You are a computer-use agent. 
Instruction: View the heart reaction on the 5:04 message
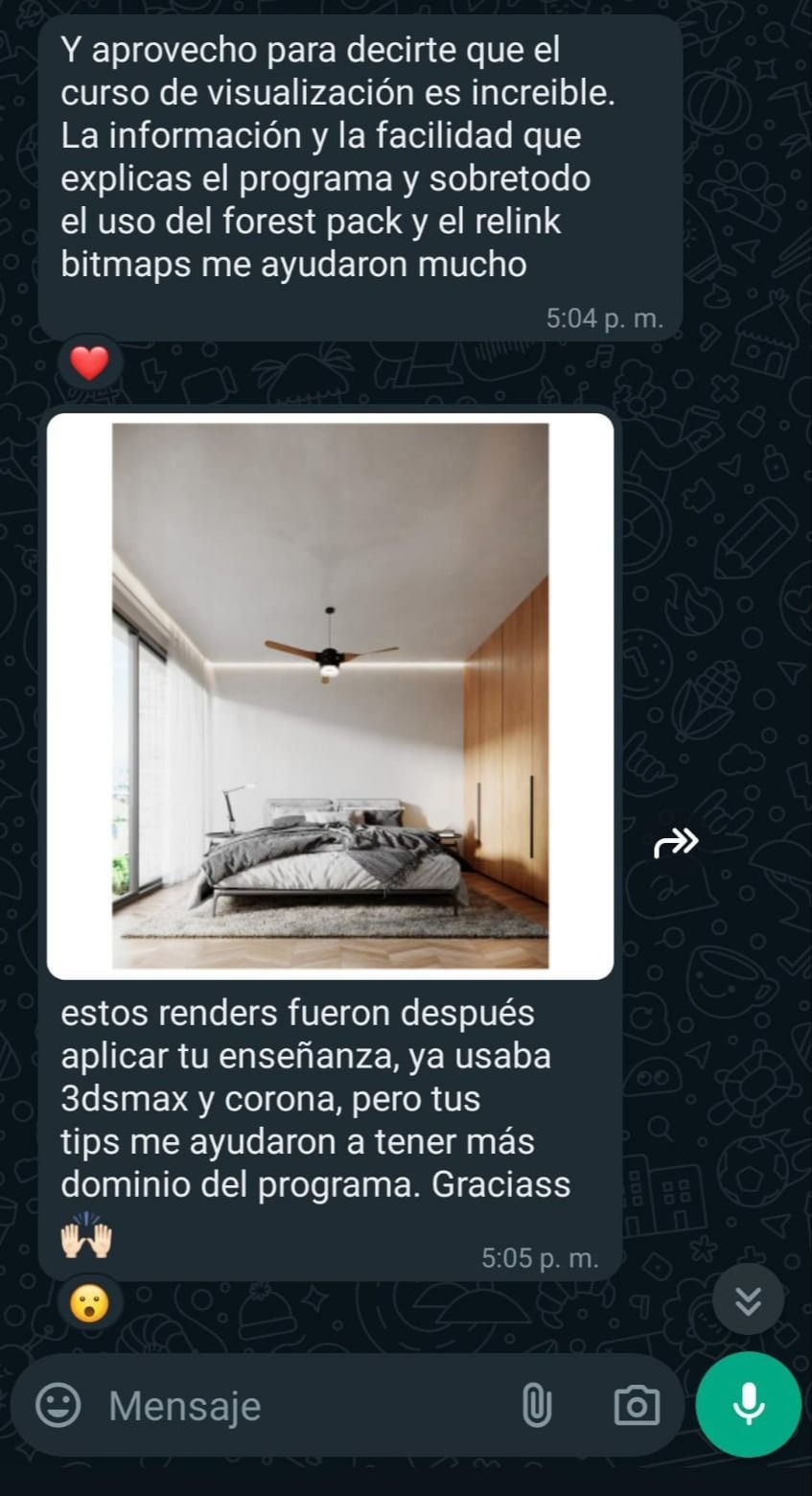pyautogui.click(x=90, y=363)
